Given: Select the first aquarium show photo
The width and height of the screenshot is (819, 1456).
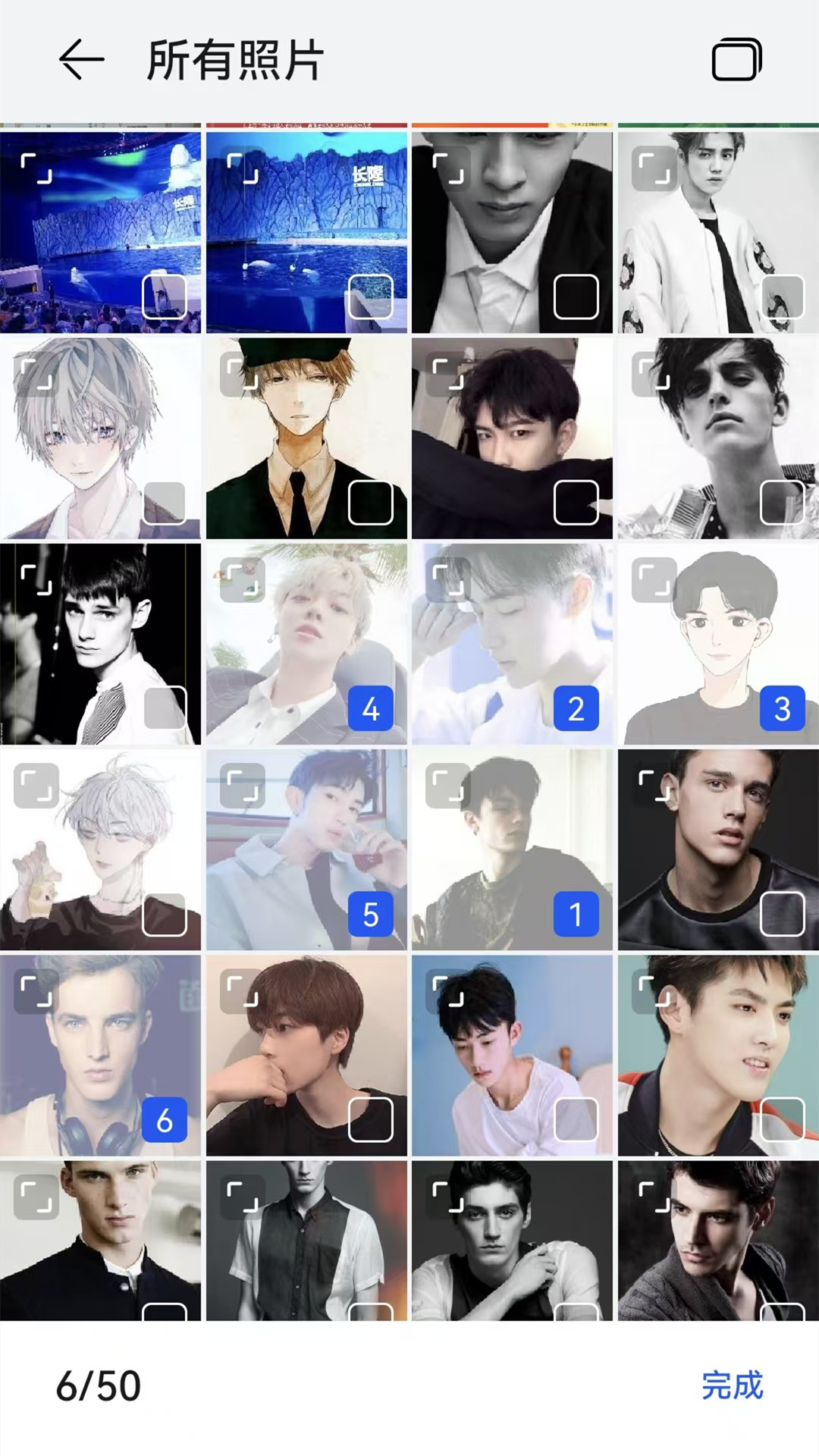Looking at the screenshot, I should [x=165, y=297].
